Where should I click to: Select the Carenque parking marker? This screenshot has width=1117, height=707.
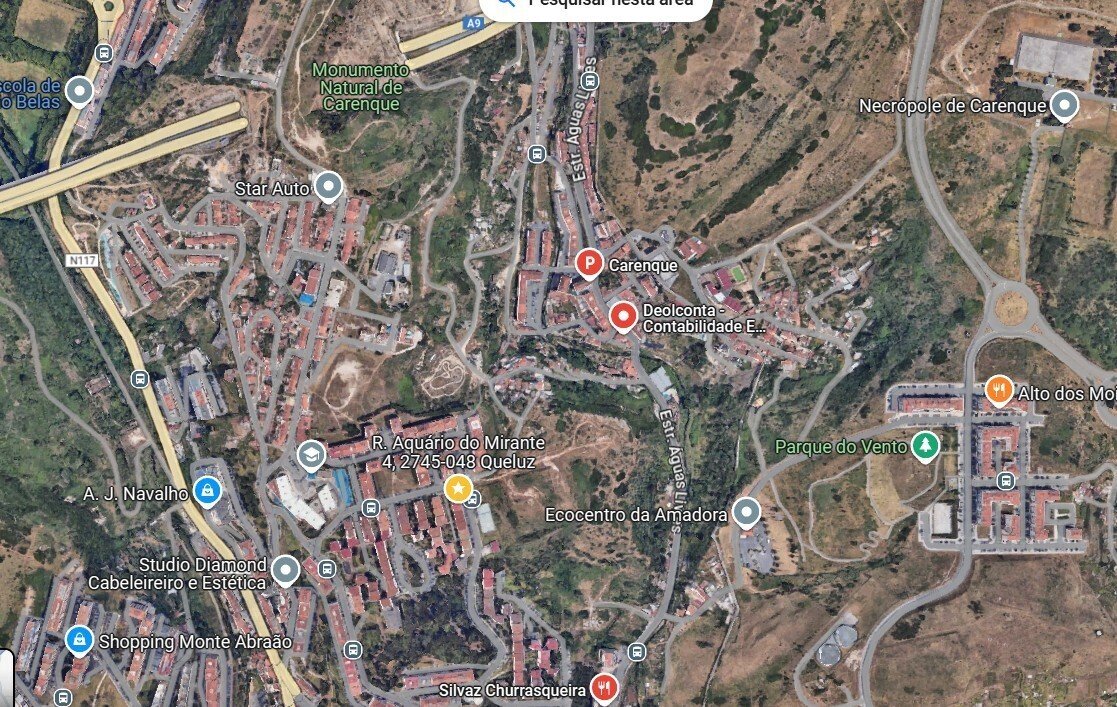click(x=589, y=264)
